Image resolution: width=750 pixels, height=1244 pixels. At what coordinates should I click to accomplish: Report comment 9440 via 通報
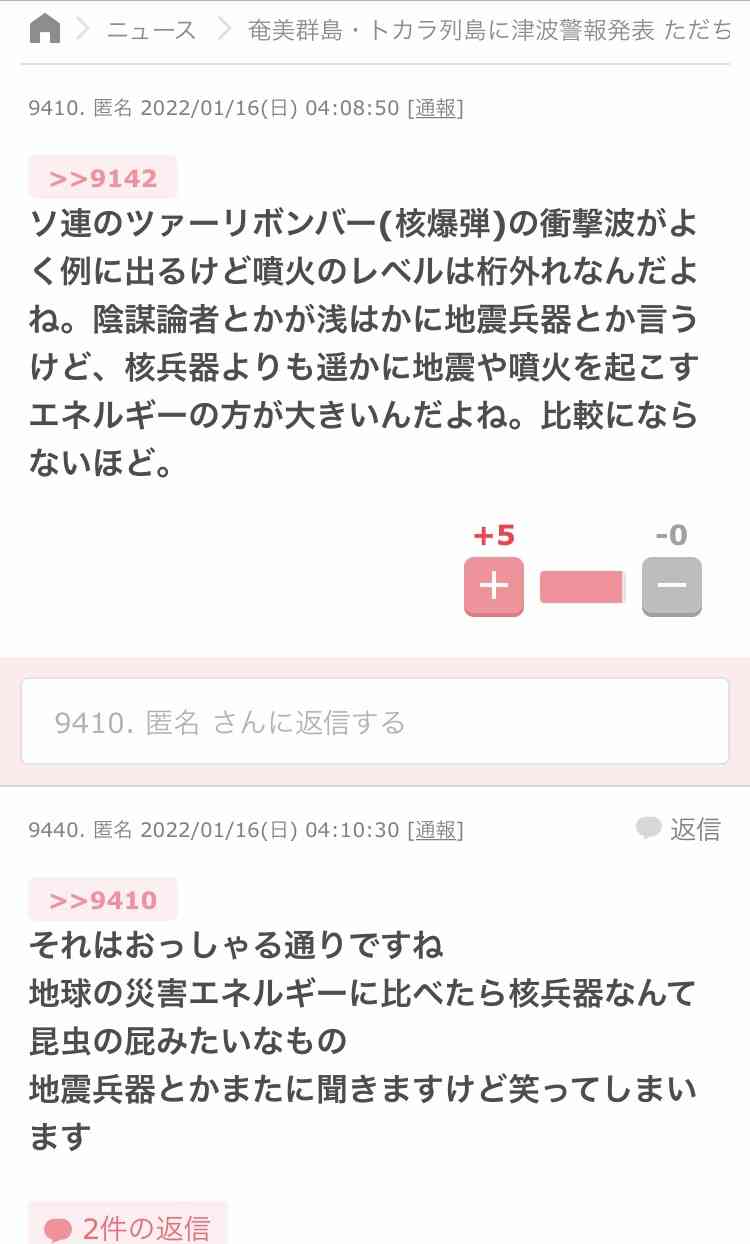(437, 830)
